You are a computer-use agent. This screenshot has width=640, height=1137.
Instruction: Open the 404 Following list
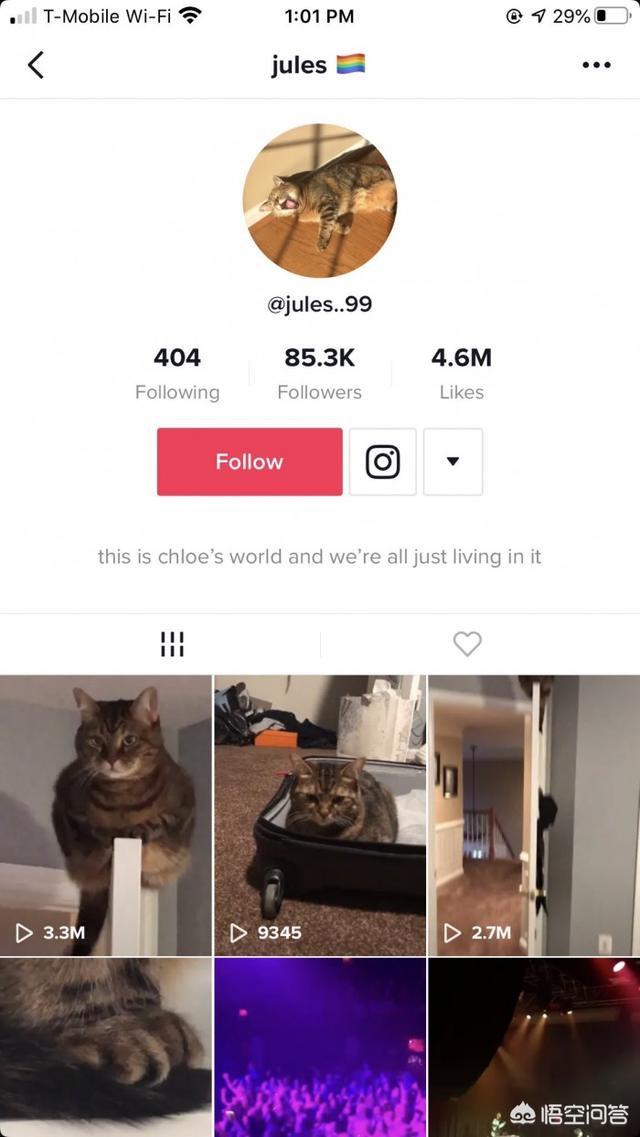177,372
